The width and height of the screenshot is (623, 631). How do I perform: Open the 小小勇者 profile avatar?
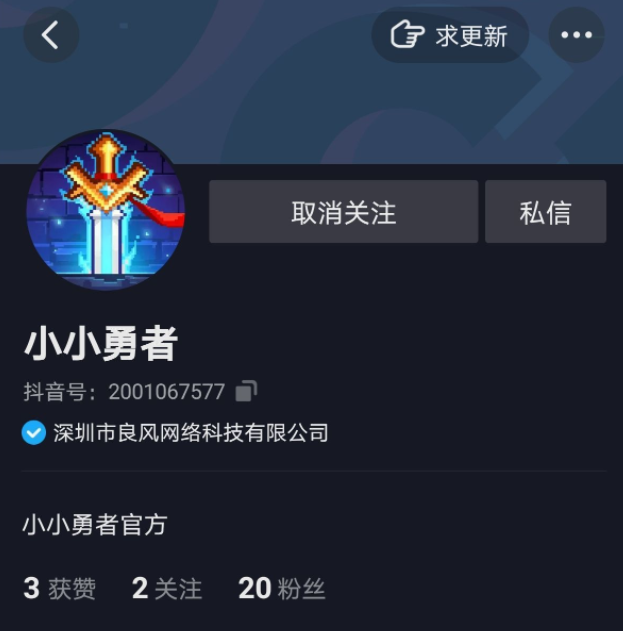[105, 209]
